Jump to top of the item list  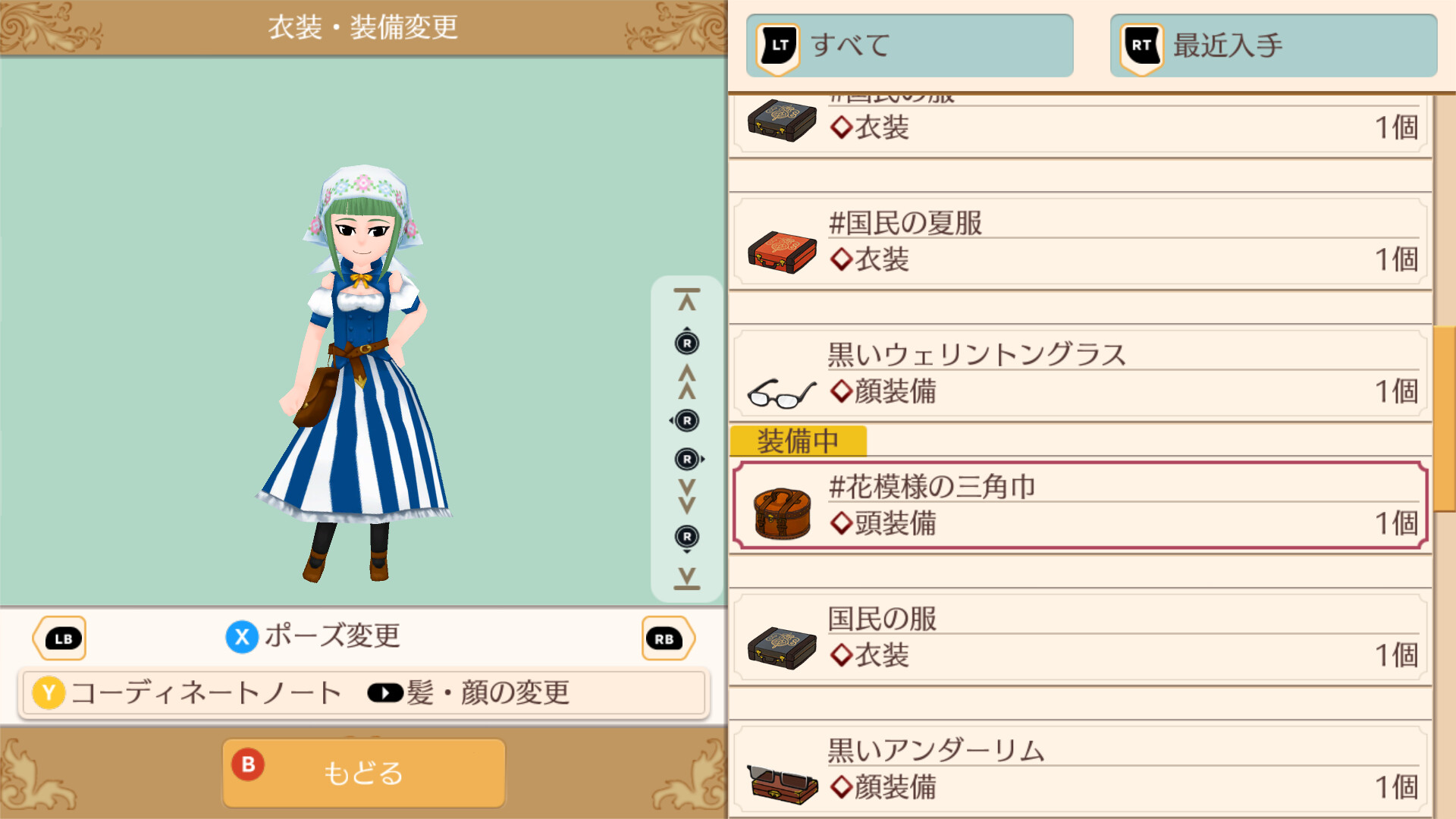(x=687, y=300)
